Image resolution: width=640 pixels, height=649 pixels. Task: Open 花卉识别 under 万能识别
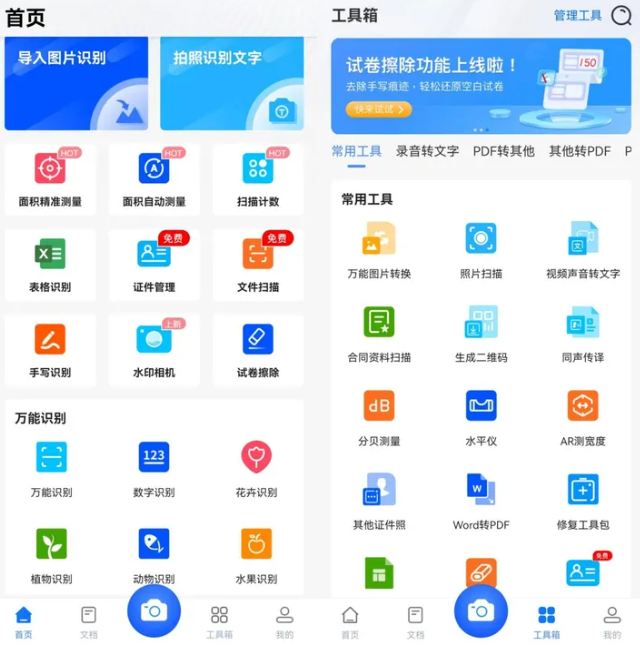(256, 469)
